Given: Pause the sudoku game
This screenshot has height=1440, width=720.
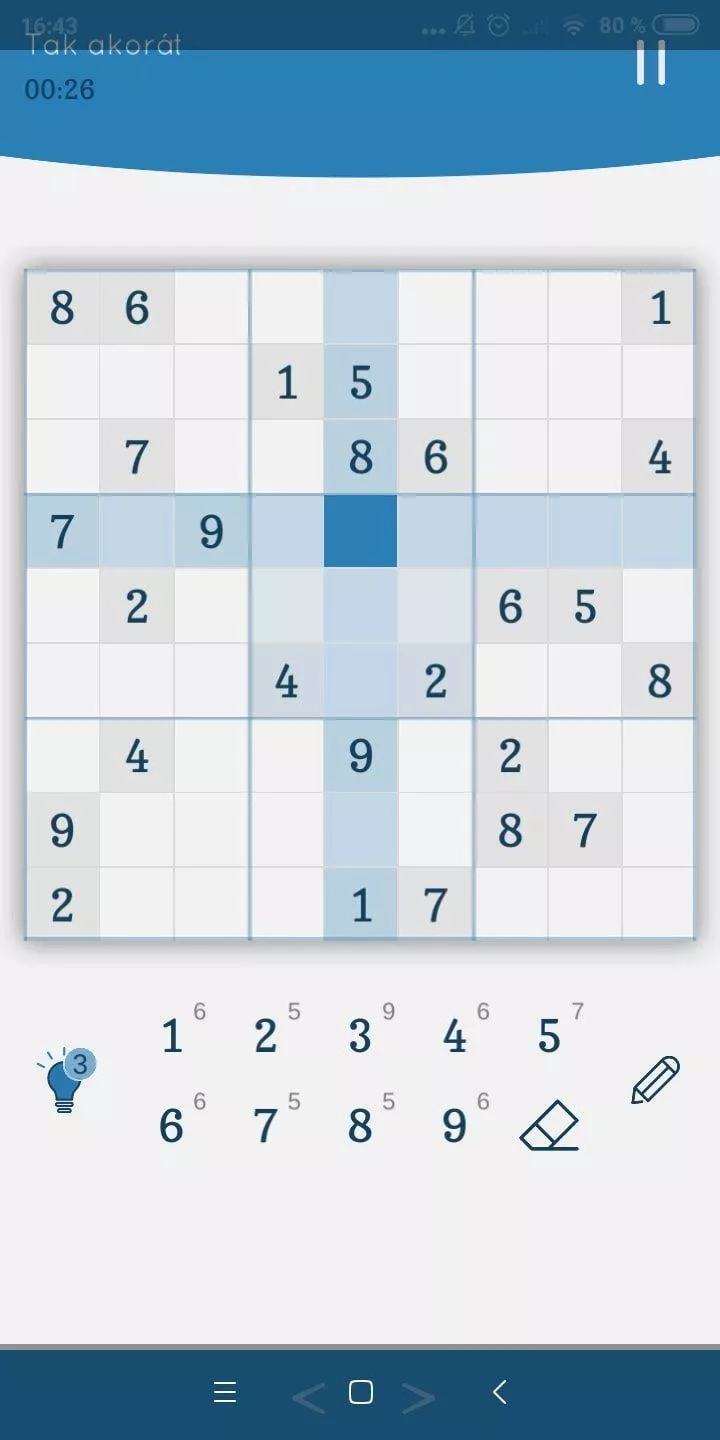Looking at the screenshot, I should [651, 62].
